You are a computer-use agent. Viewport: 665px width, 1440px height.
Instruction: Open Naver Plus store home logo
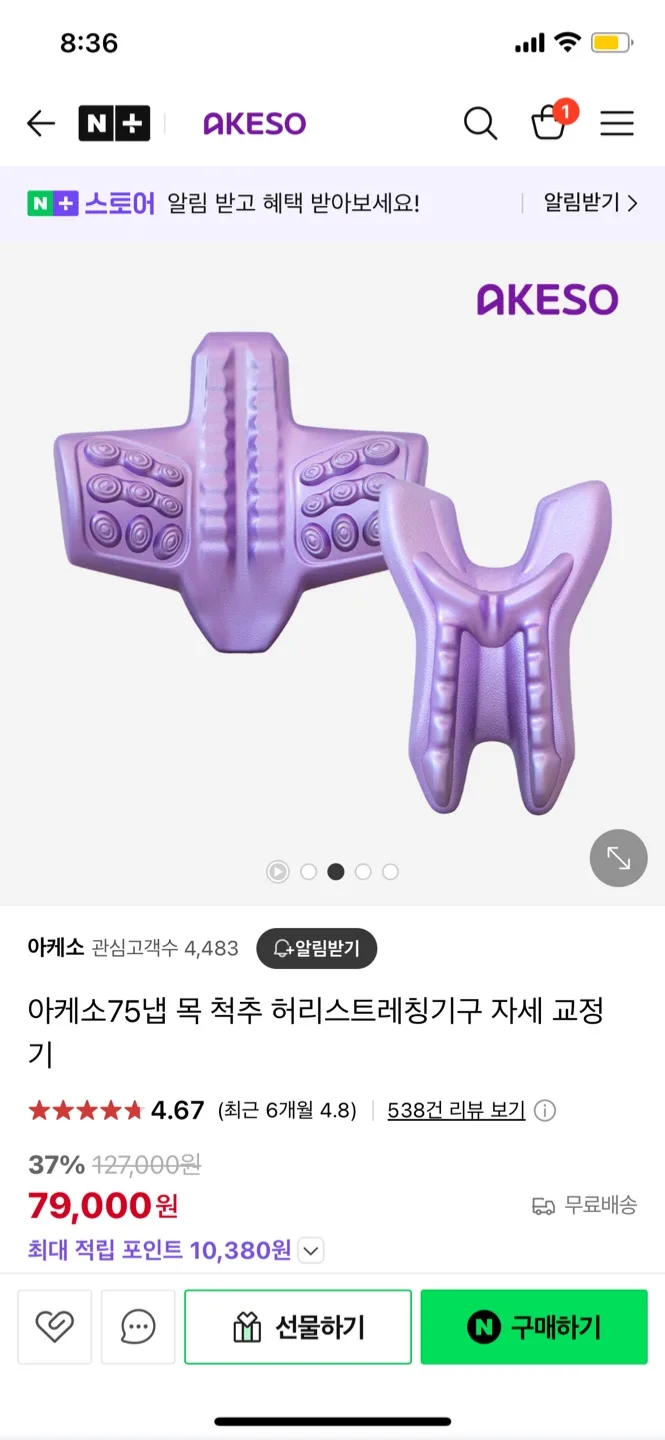click(x=114, y=123)
